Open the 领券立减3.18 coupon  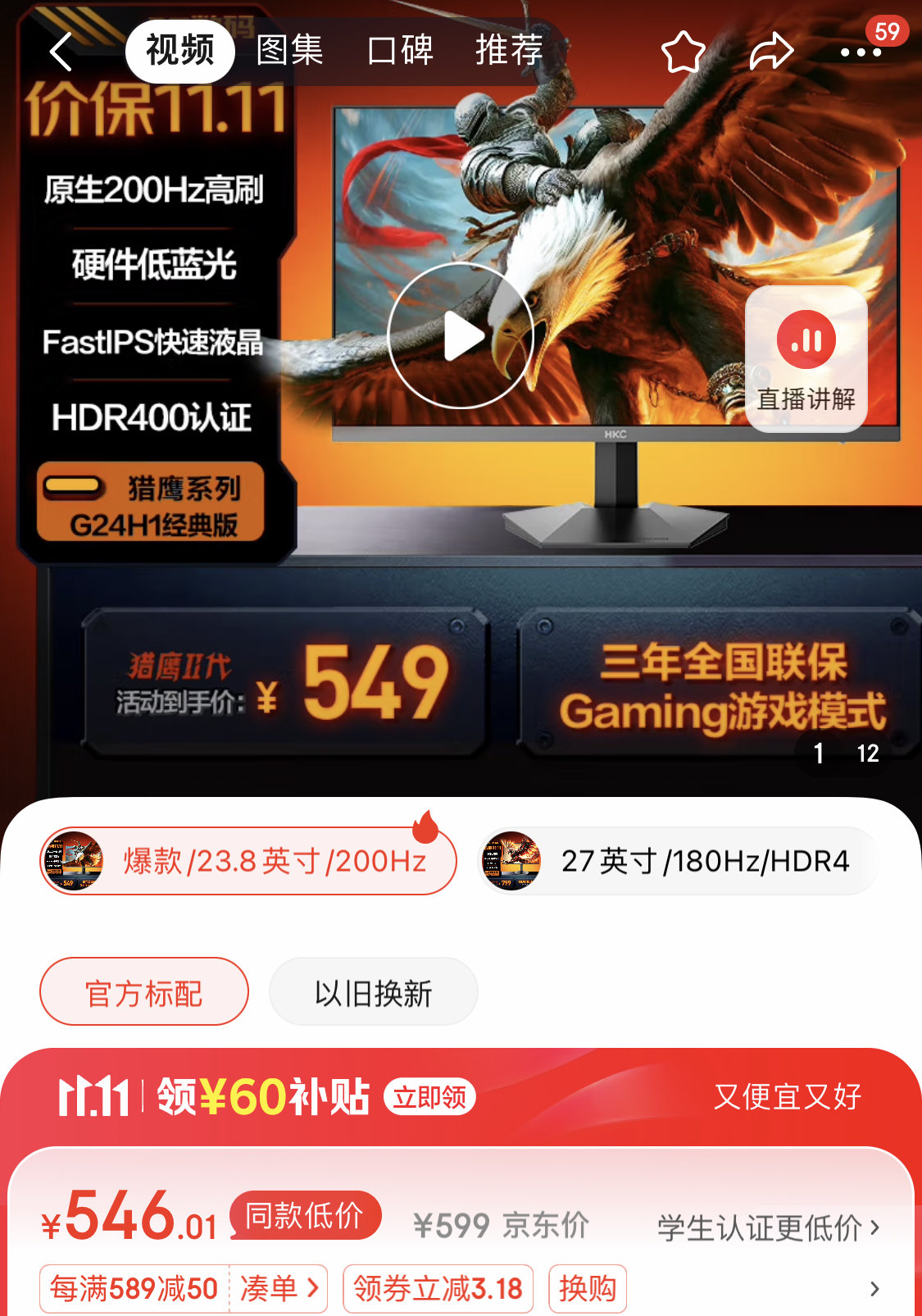pyautogui.click(x=438, y=1289)
